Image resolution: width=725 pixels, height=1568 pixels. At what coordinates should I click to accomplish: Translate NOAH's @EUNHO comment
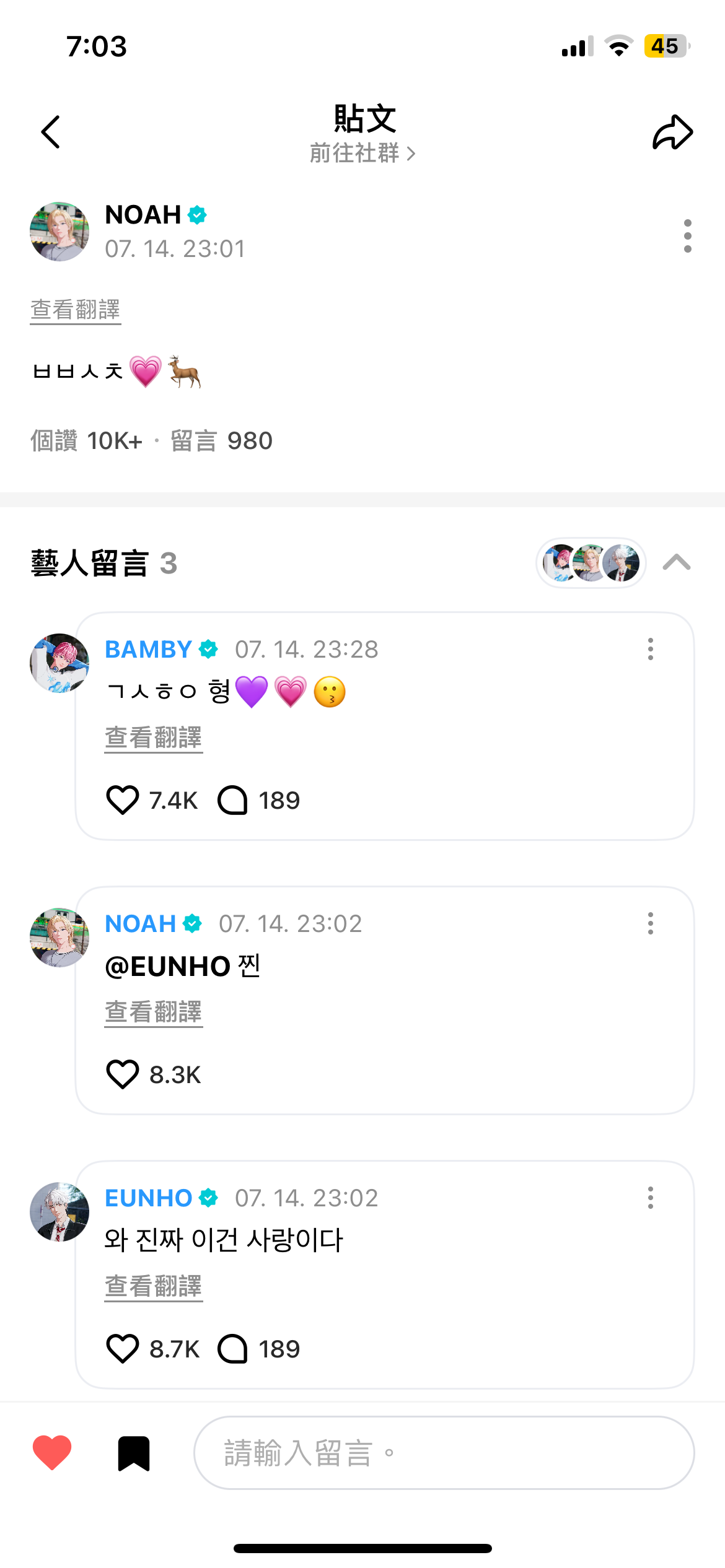(153, 1012)
